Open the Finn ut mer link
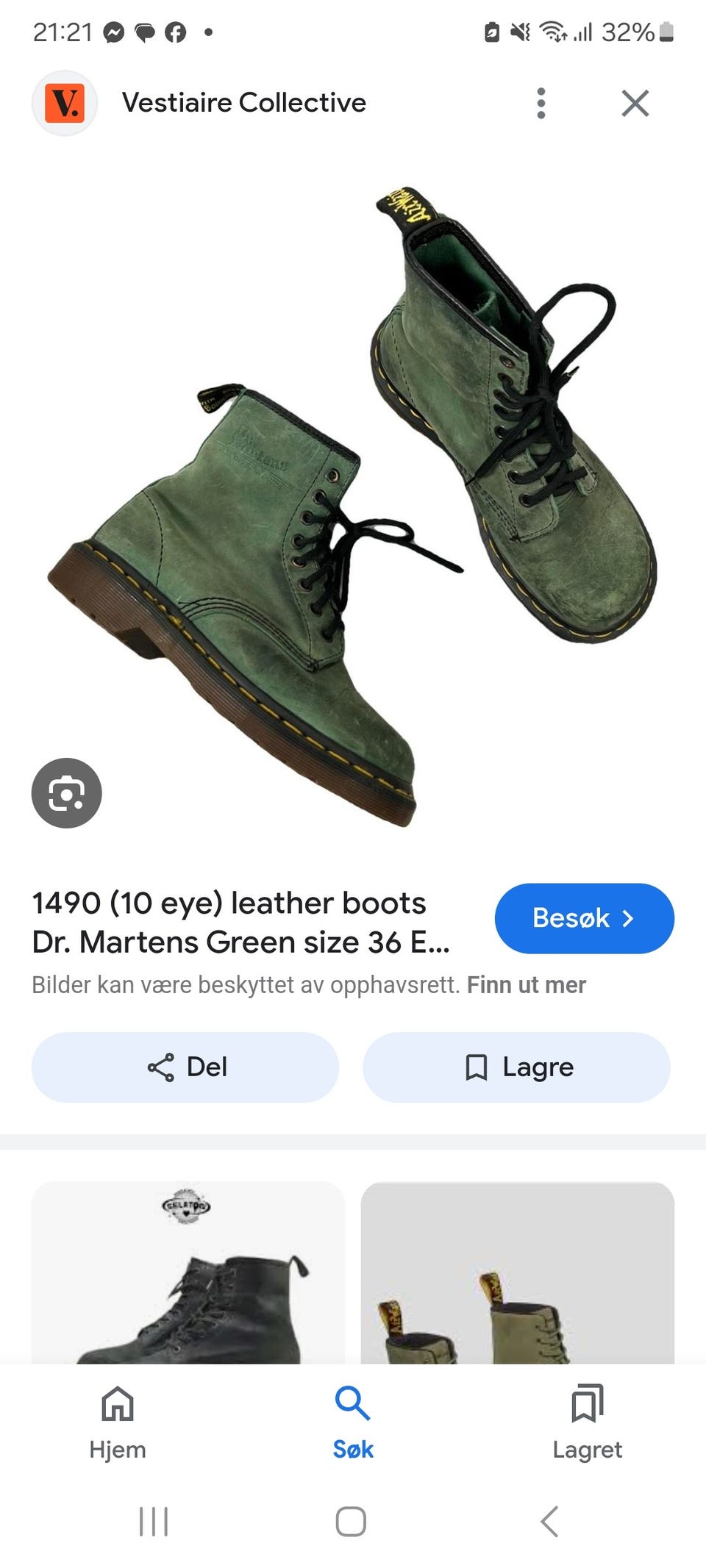 pos(527,984)
